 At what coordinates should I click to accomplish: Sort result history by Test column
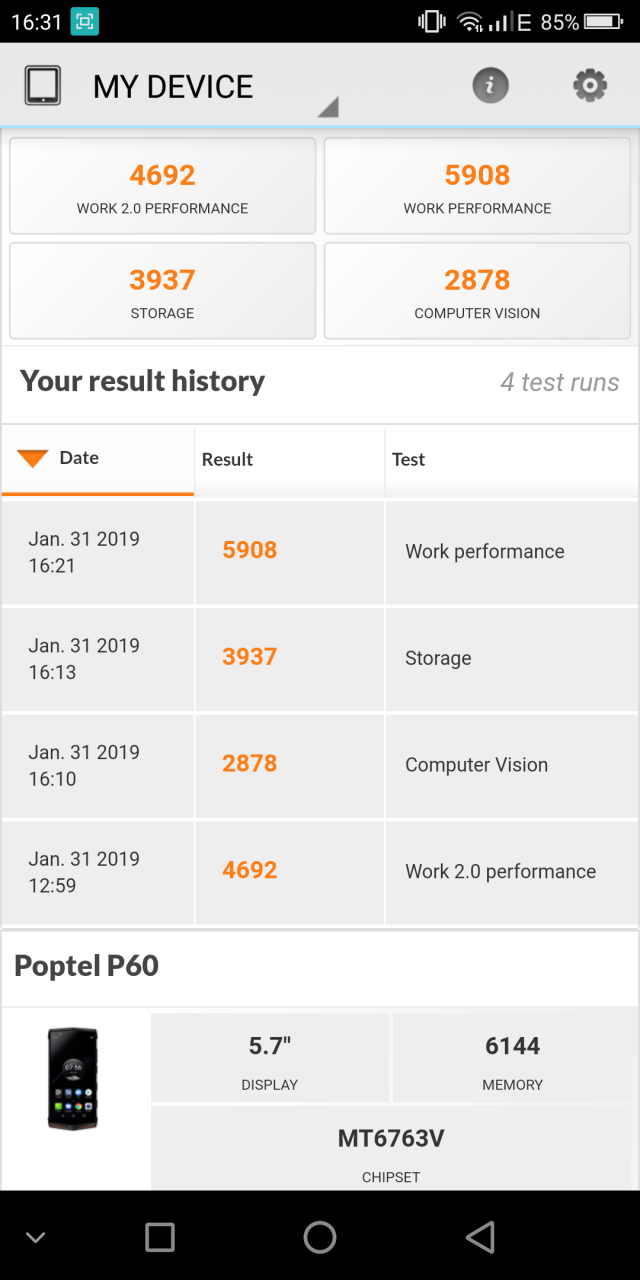tap(511, 460)
